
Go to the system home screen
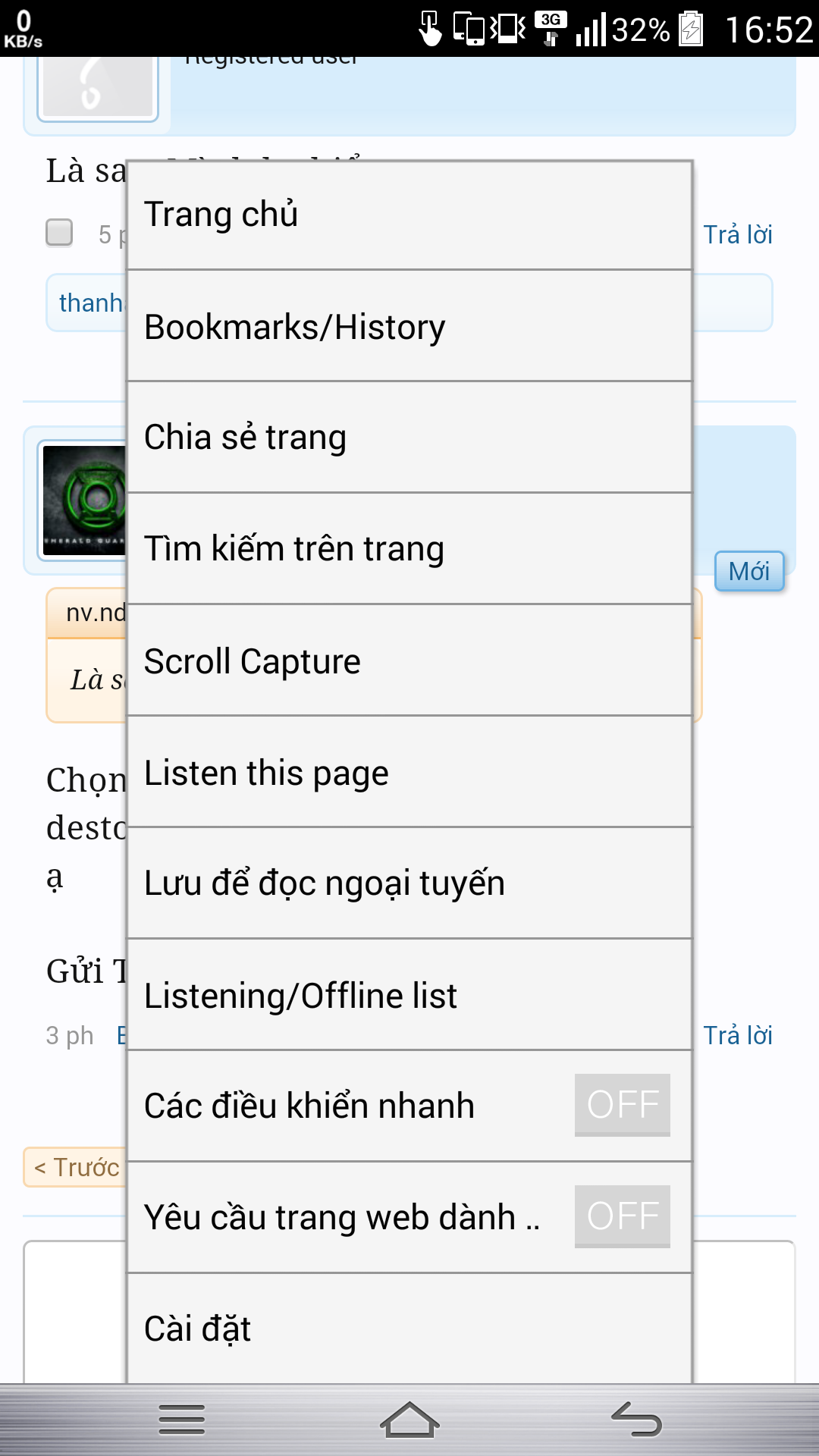pos(409,1420)
